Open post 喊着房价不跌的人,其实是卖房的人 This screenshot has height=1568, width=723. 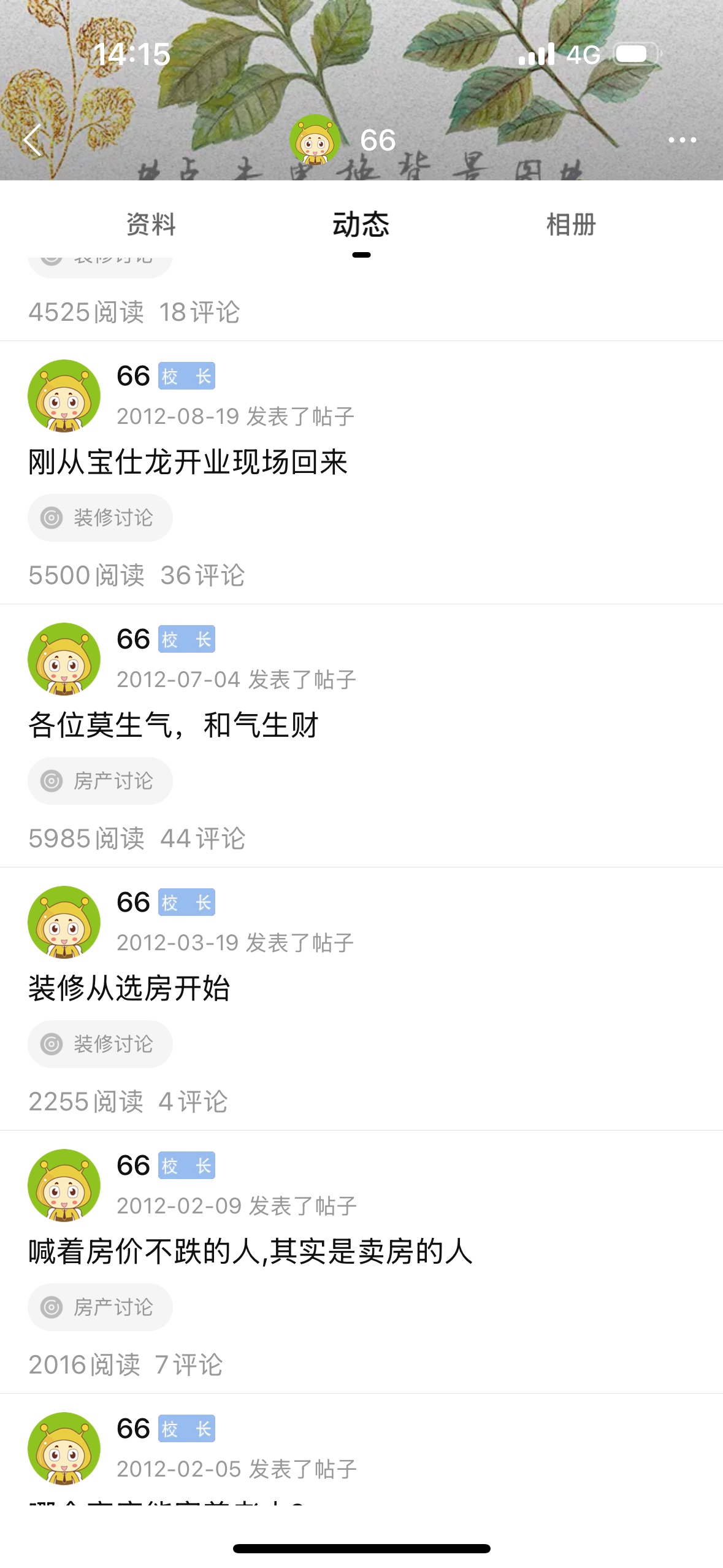250,1251
